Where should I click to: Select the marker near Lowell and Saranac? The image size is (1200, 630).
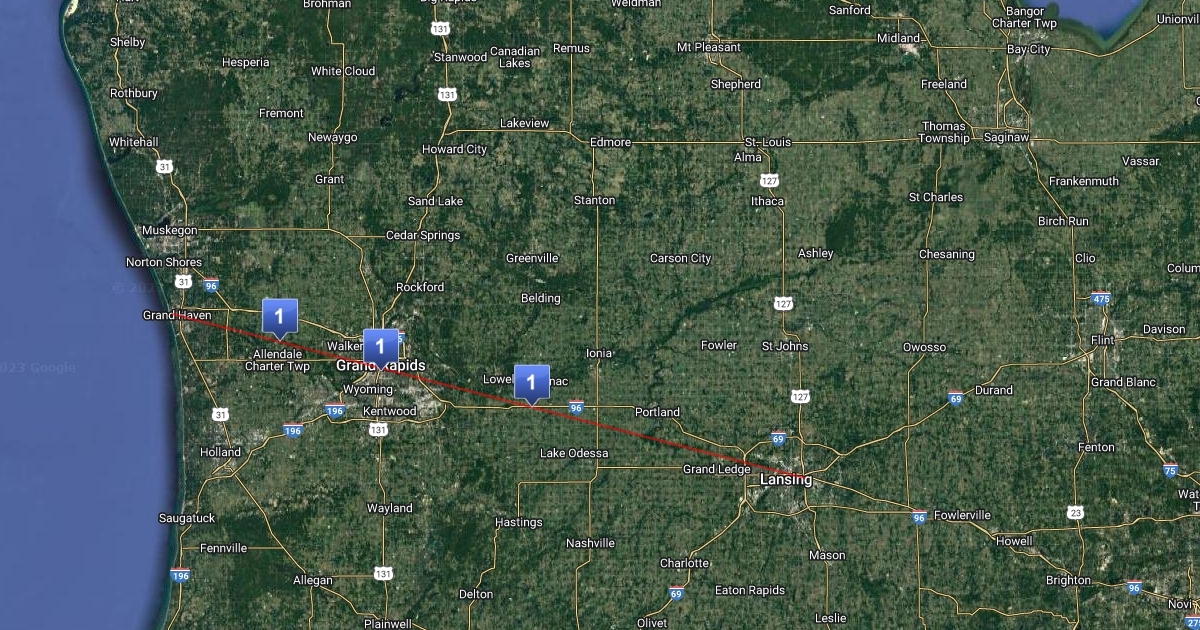(x=532, y=382)
